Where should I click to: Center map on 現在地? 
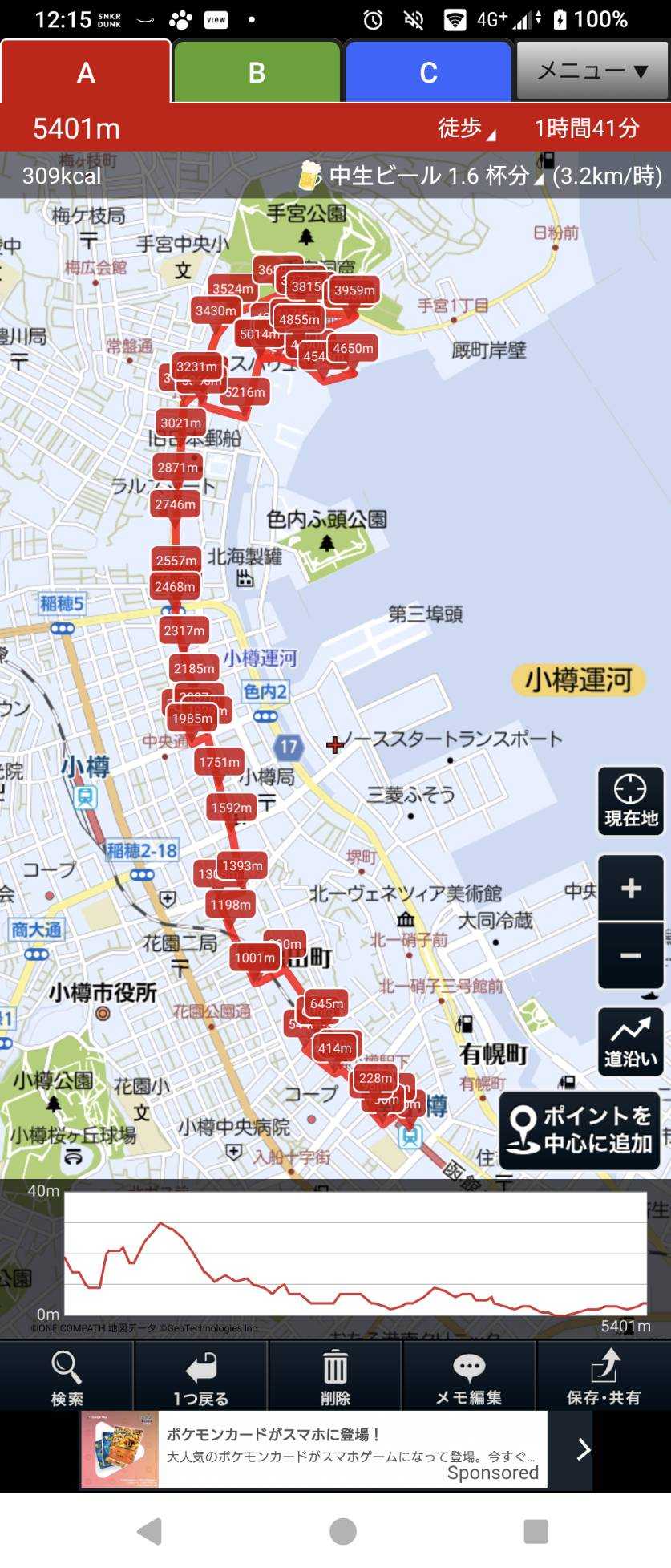coord(630,801)
